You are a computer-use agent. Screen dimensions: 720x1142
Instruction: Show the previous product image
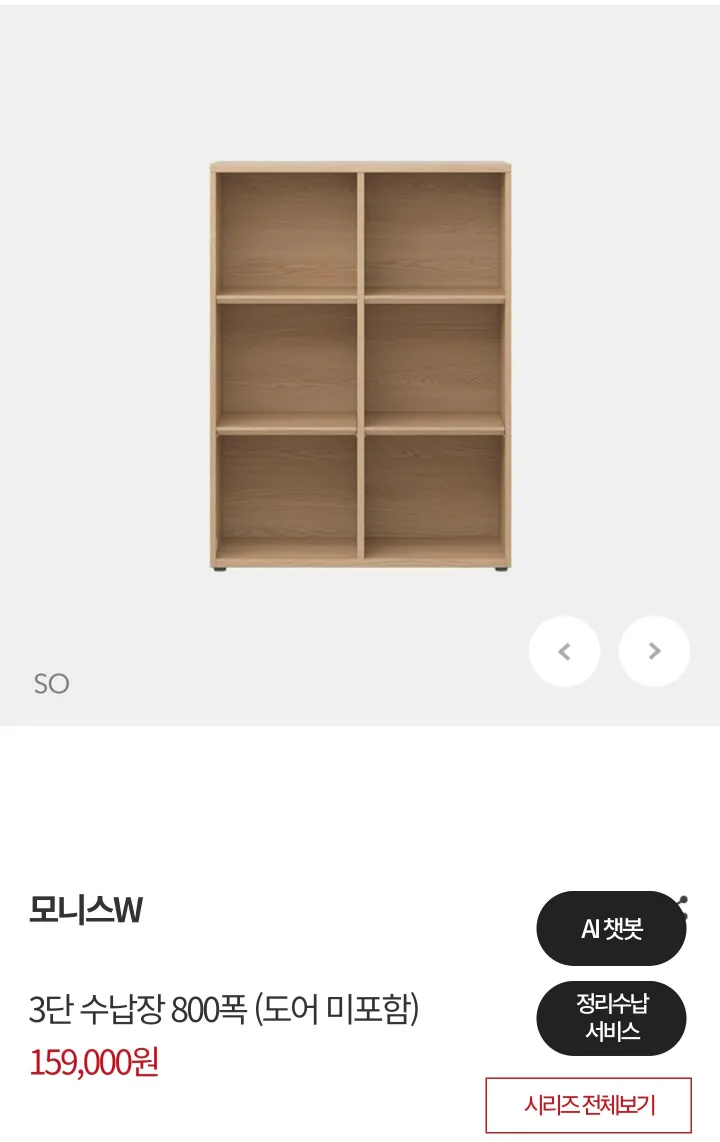(564, 651)
